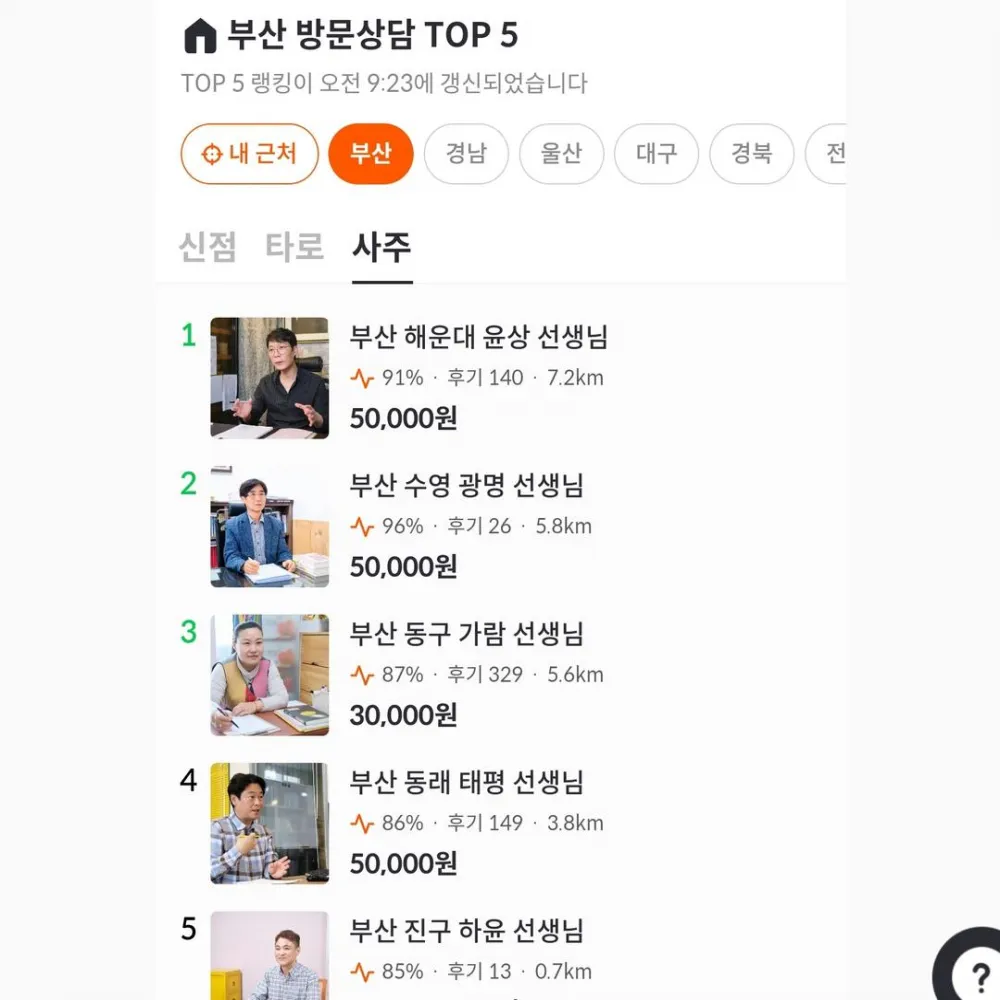Select the 경남 region chip
This screenshot has height=1000, width=1000.
pos(465,154)
